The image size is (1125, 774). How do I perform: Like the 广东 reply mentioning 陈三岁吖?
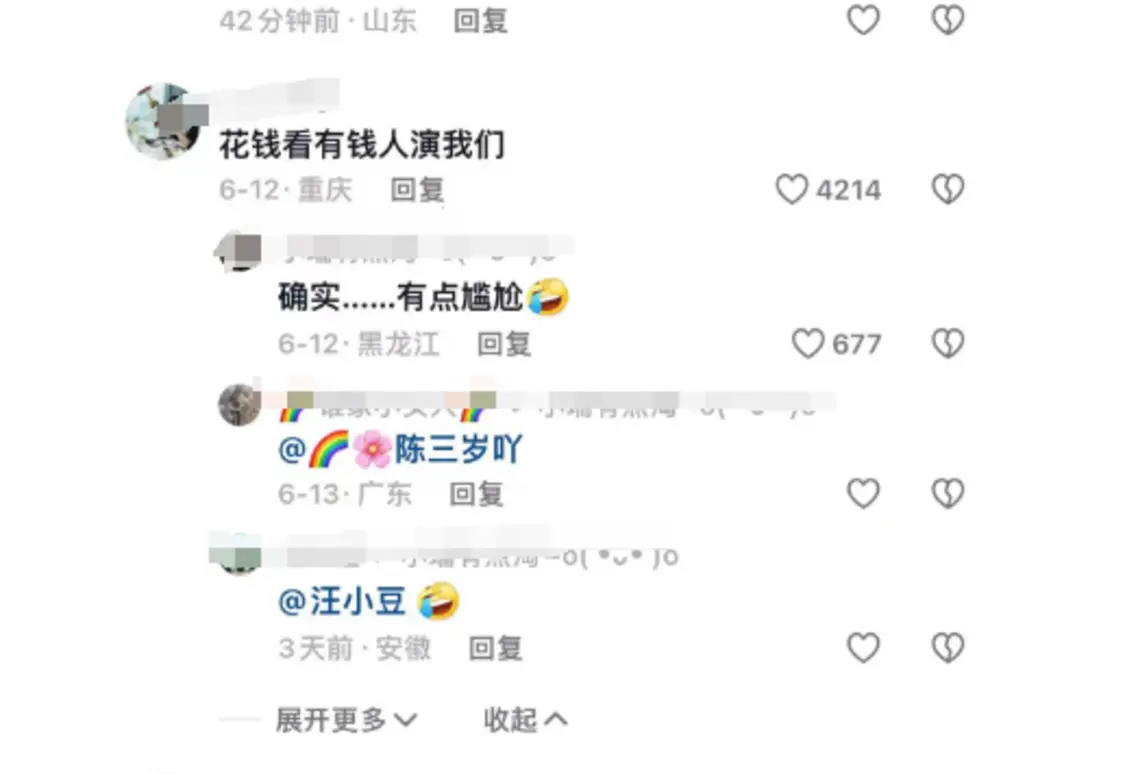(863, 493)
